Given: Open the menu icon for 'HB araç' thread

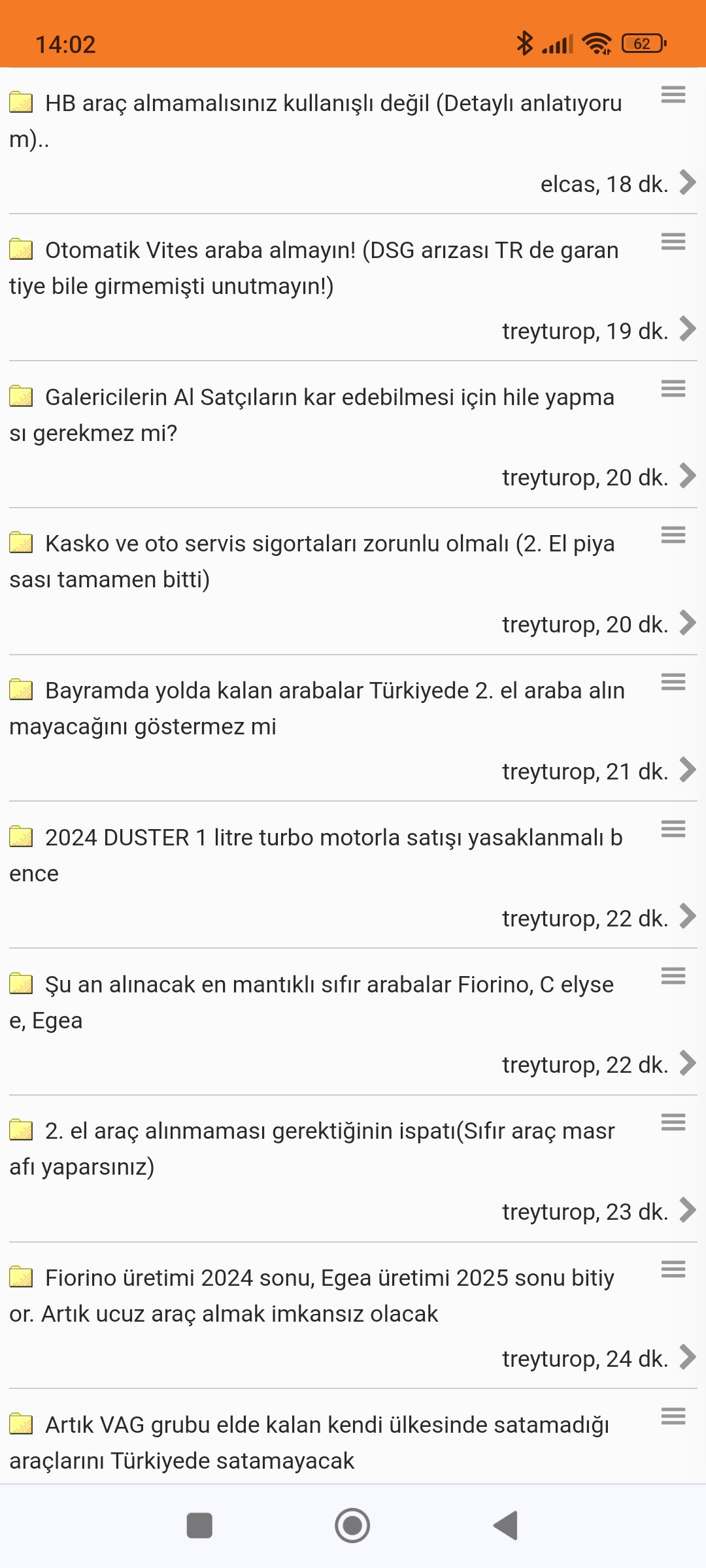Looking at the screenshot, I should [673, 95].
